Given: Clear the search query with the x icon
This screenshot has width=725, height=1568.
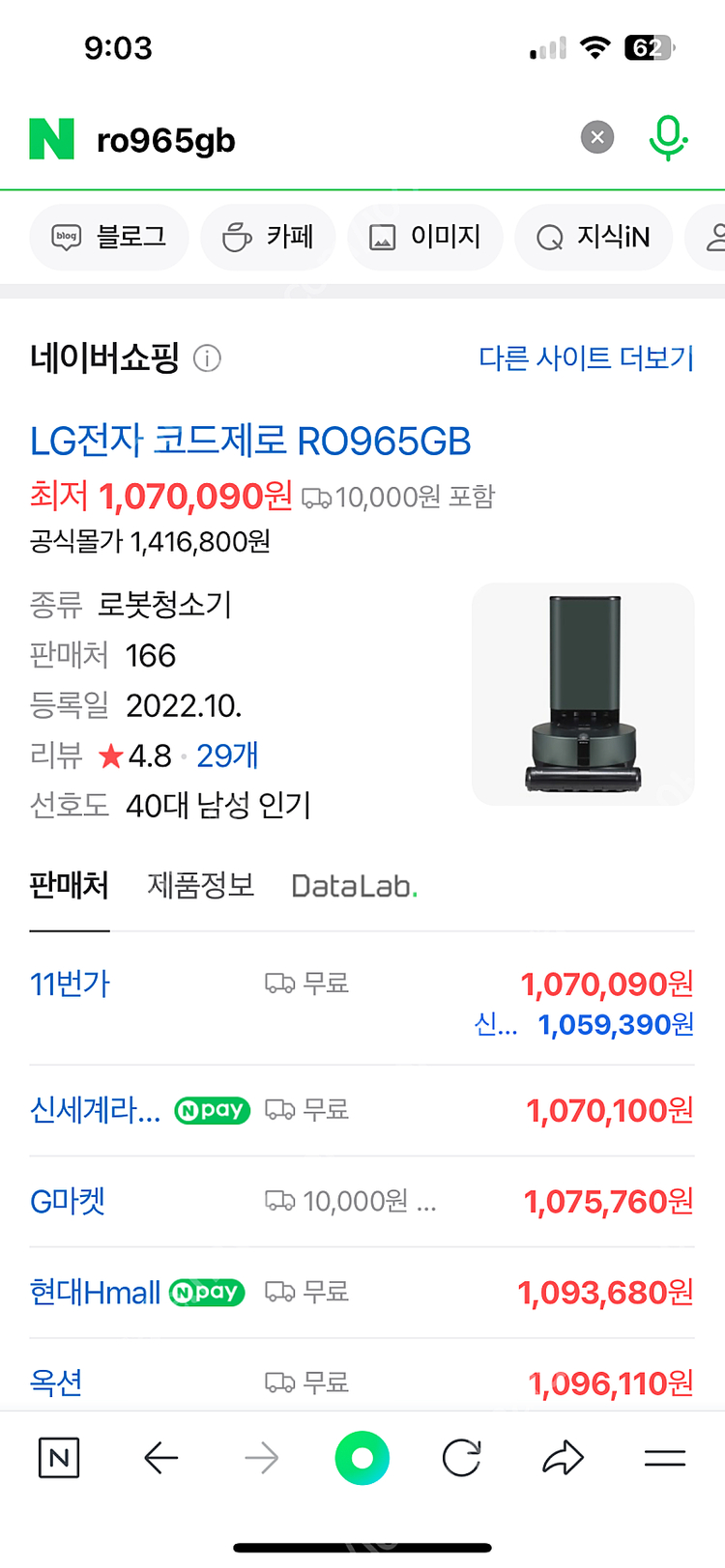Looking at the screenshot, I should [x=596, y=136].
